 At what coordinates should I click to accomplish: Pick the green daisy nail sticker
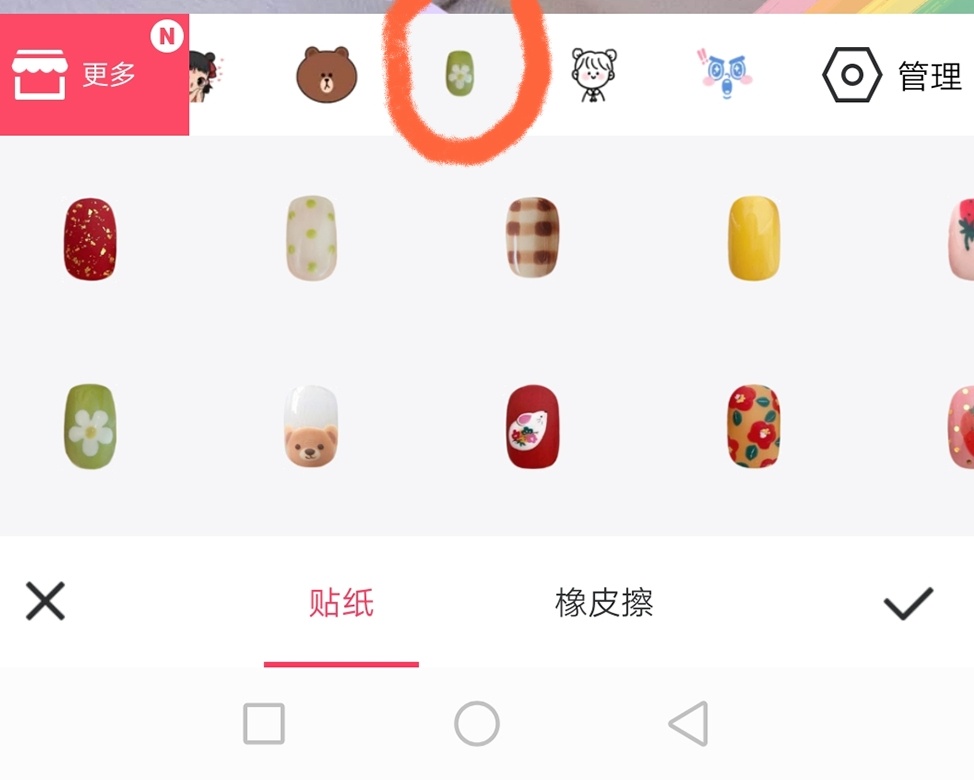click(90, 426)
